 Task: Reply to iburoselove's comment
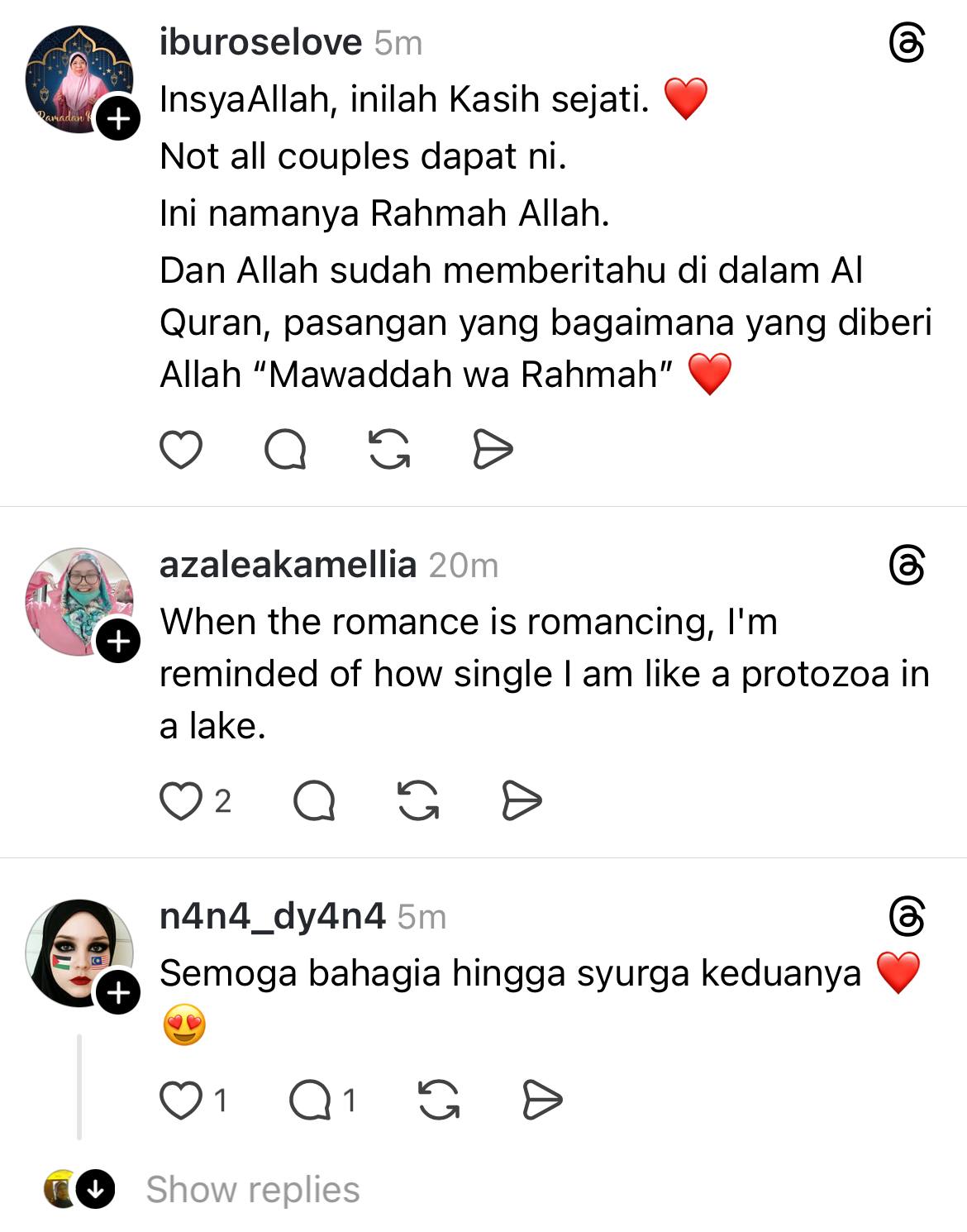click(285, 451)
